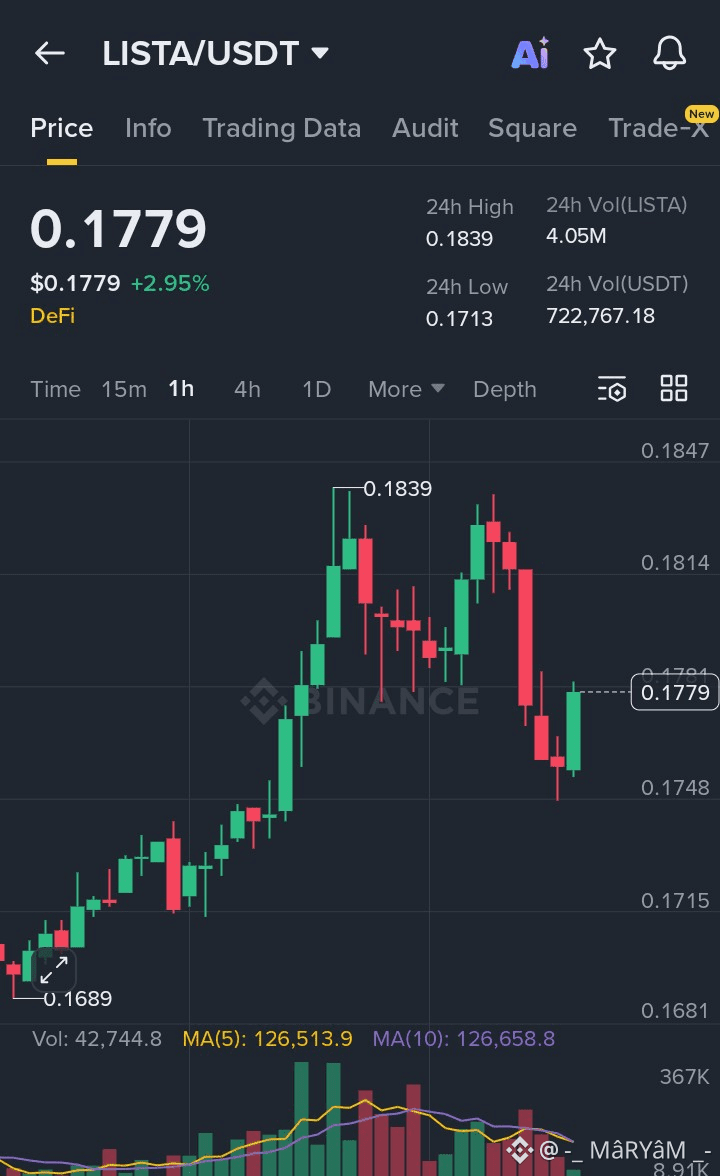Open the chart indicator settings icon
Image resolution: width=720 pixels, height=1176 pixels.
point(612,389)
